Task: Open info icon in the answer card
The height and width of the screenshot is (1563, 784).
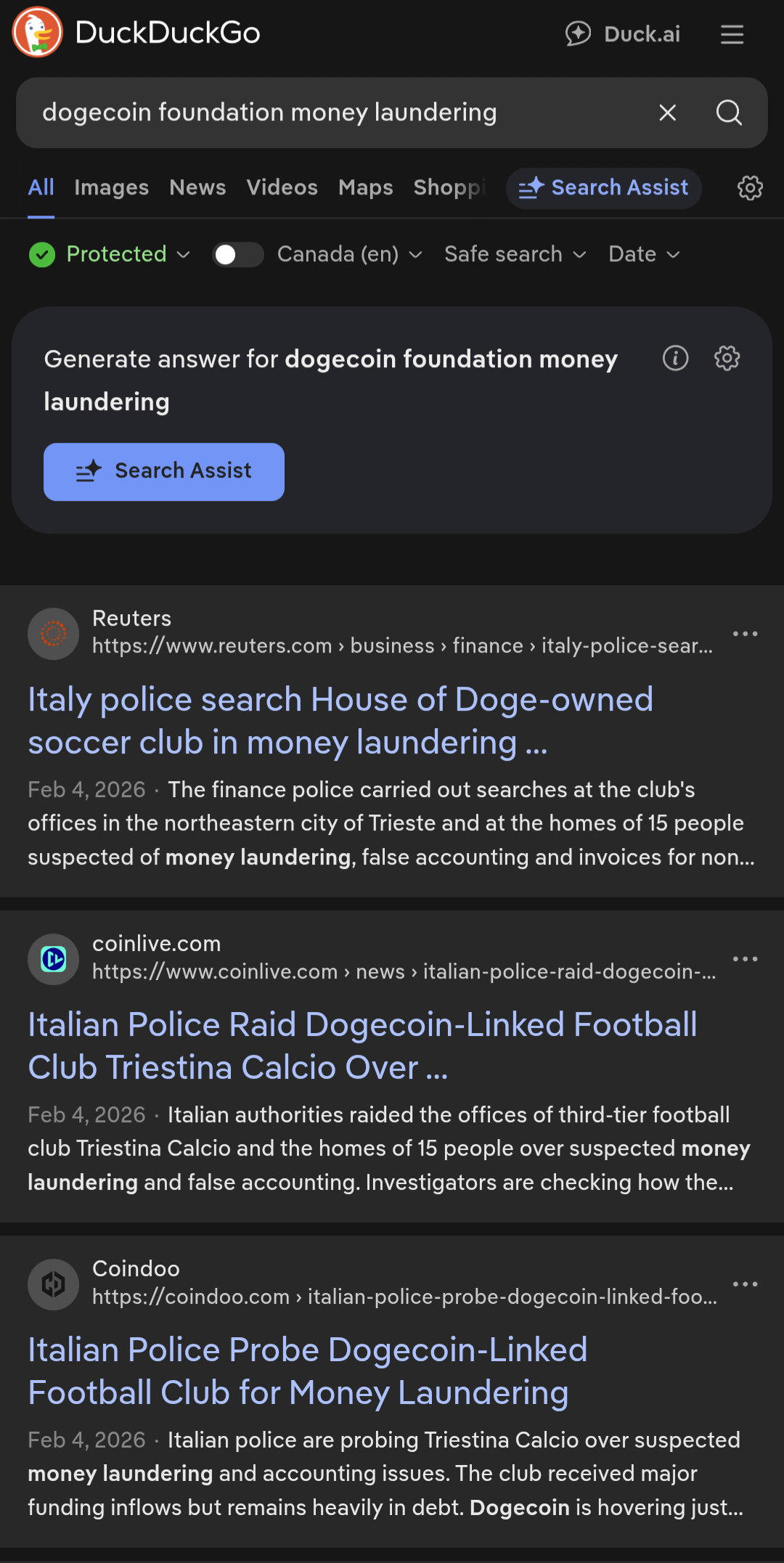Action: click(x=675, y=358)
